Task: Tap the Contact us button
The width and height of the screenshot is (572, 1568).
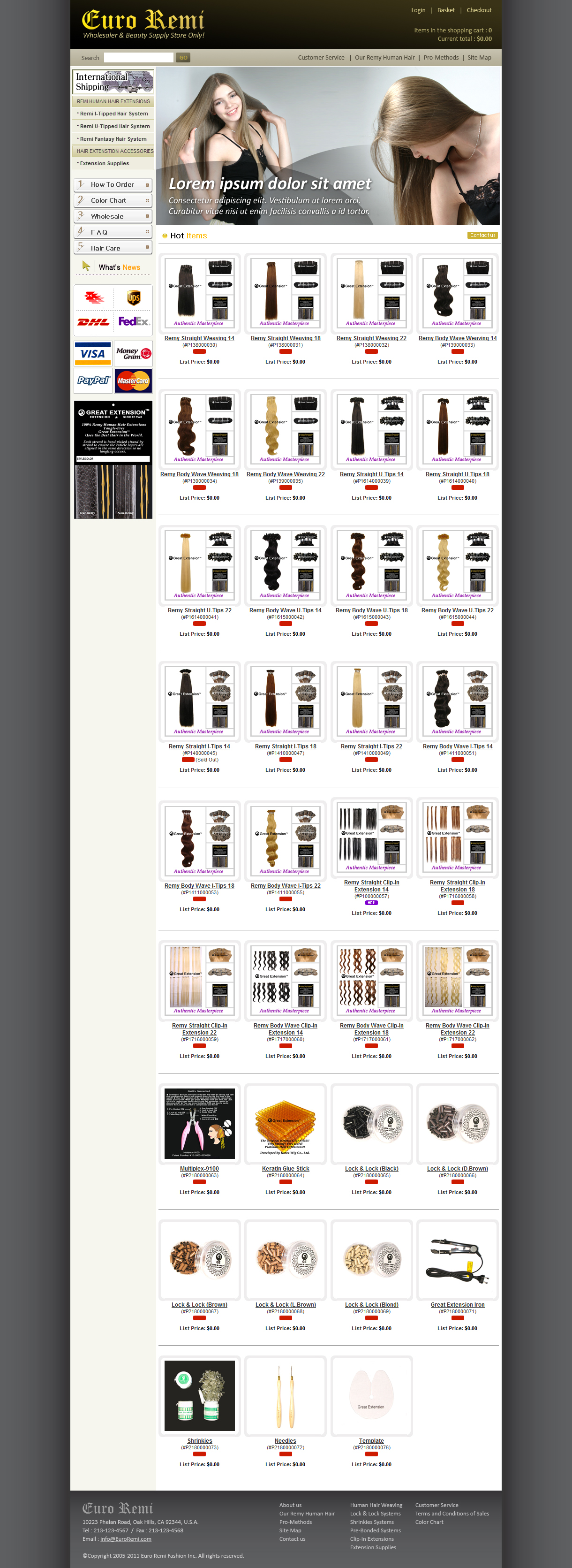Action: [x=482, y=236]
